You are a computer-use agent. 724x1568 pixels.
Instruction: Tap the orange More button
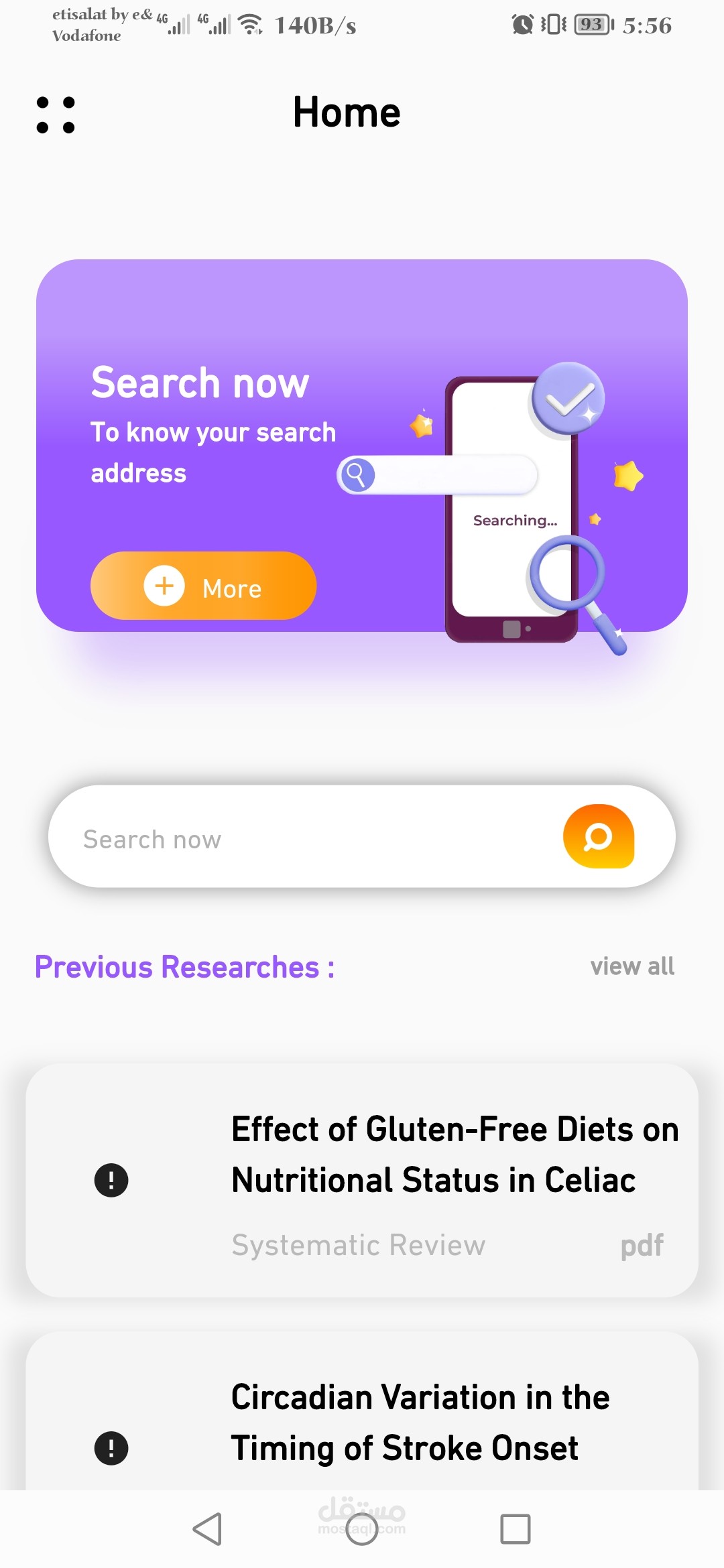point(203,586)
